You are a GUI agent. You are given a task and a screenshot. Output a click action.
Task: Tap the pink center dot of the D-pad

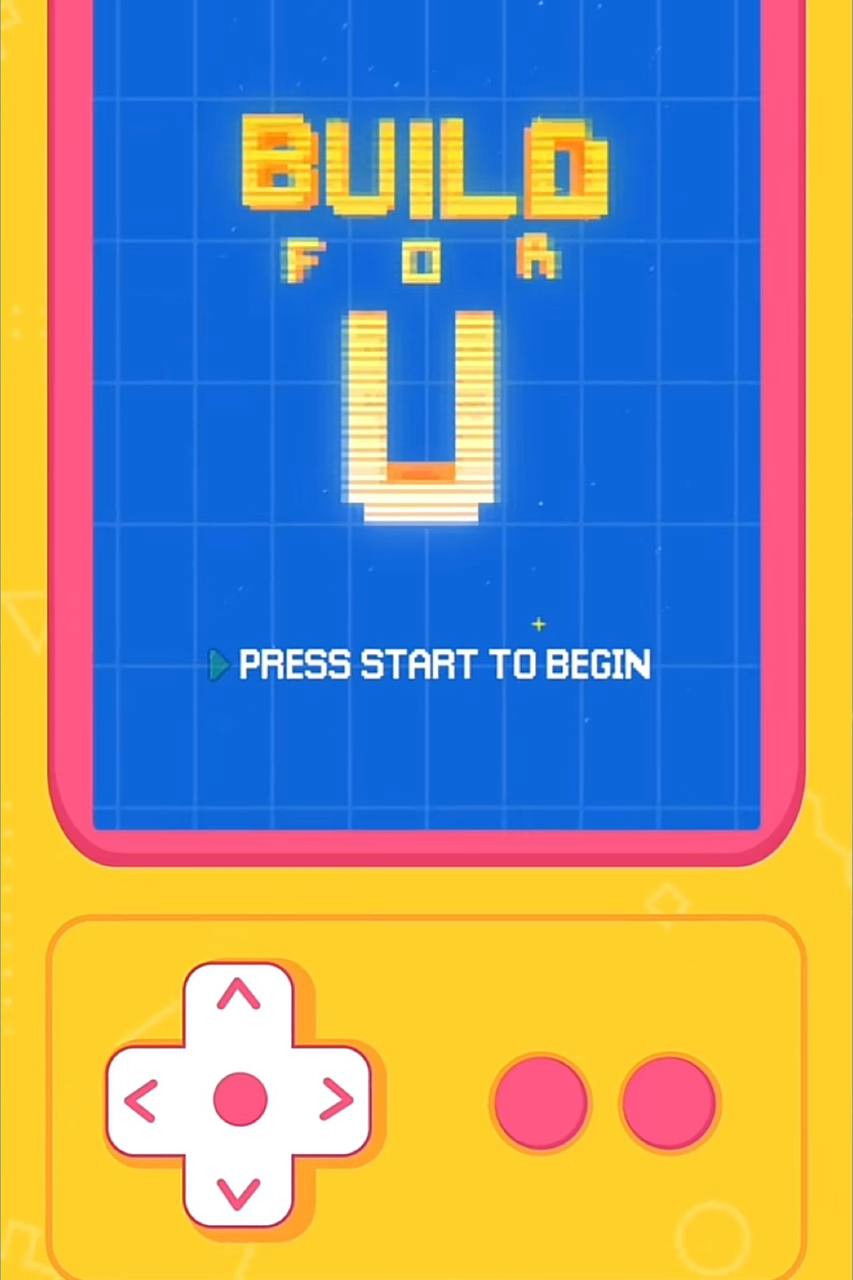tap(240, 1098)
